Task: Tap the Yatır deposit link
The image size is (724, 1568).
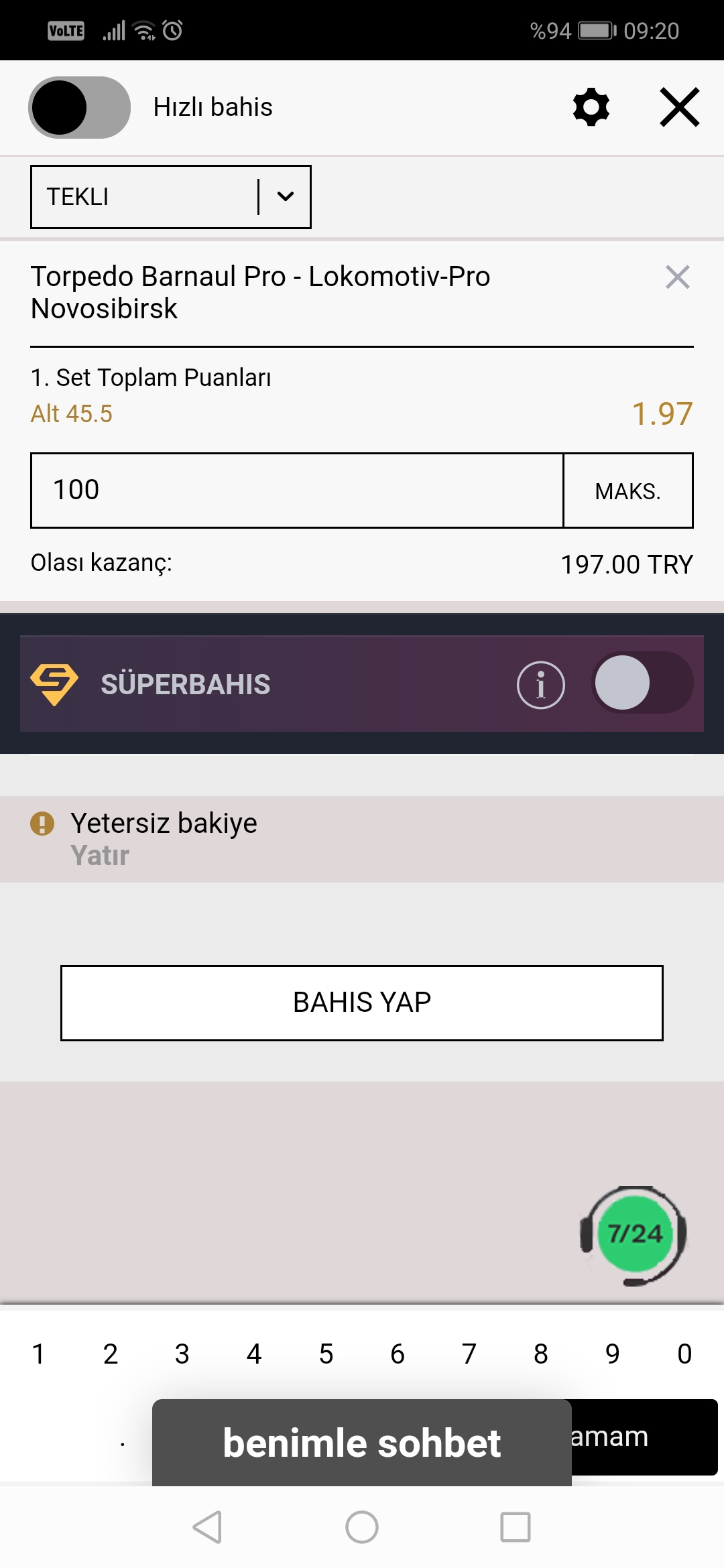Action: coord(100,856)
